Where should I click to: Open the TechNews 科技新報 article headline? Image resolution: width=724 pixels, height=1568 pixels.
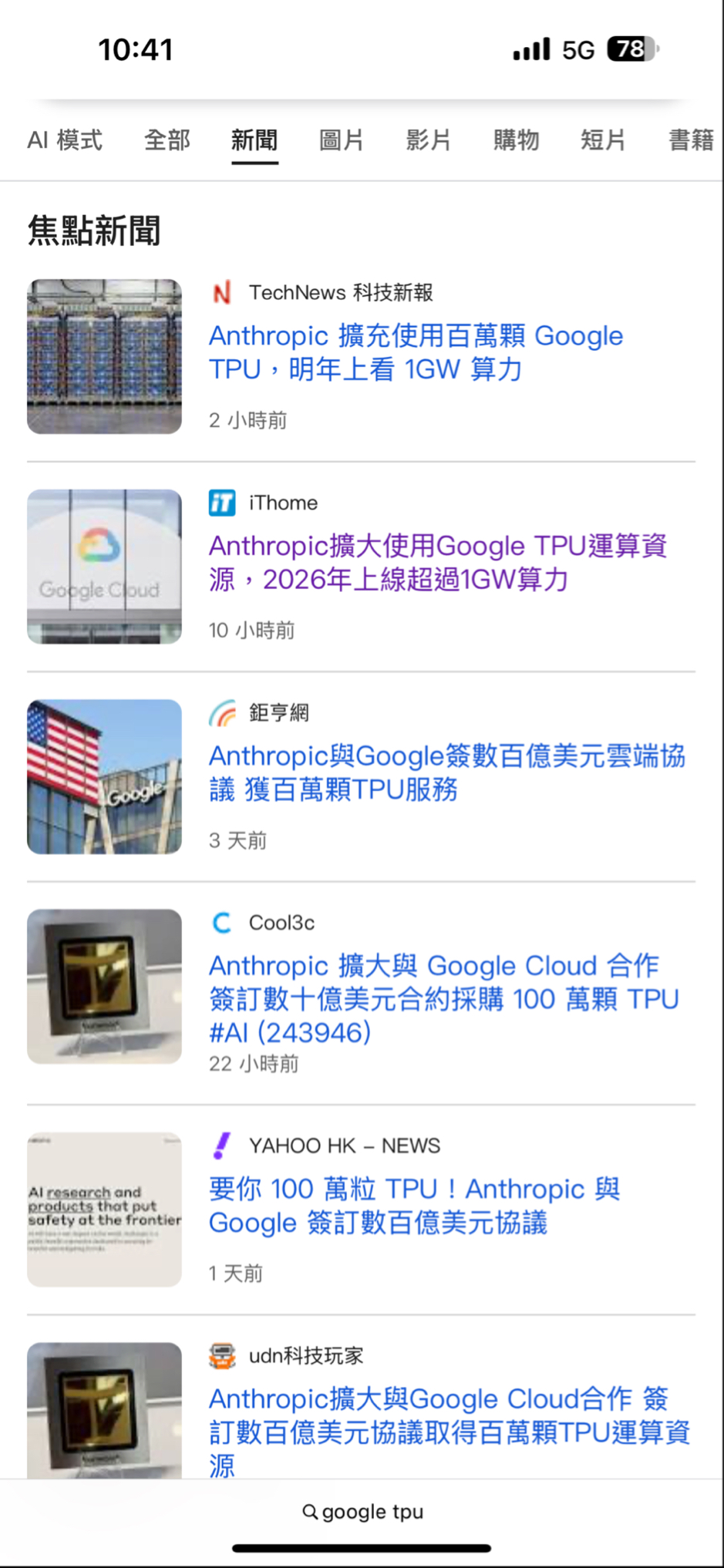416,352
